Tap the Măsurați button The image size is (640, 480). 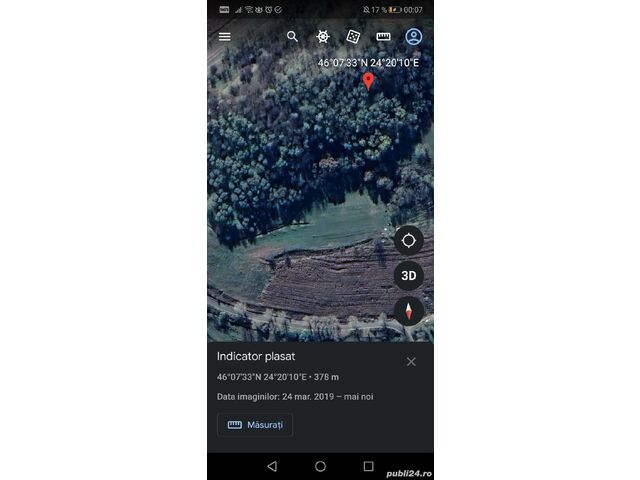point(255,425)
